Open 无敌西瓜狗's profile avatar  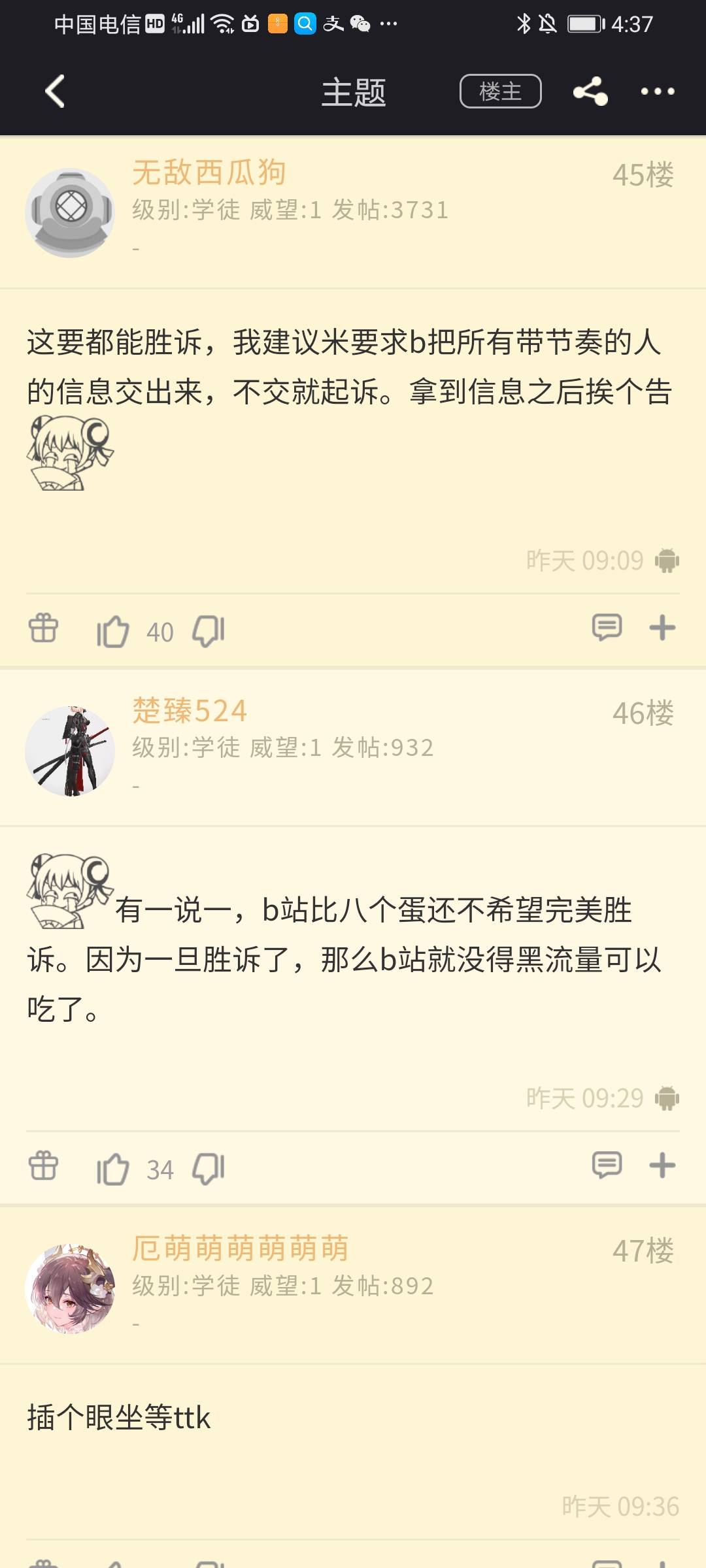(x=70, y=213)
